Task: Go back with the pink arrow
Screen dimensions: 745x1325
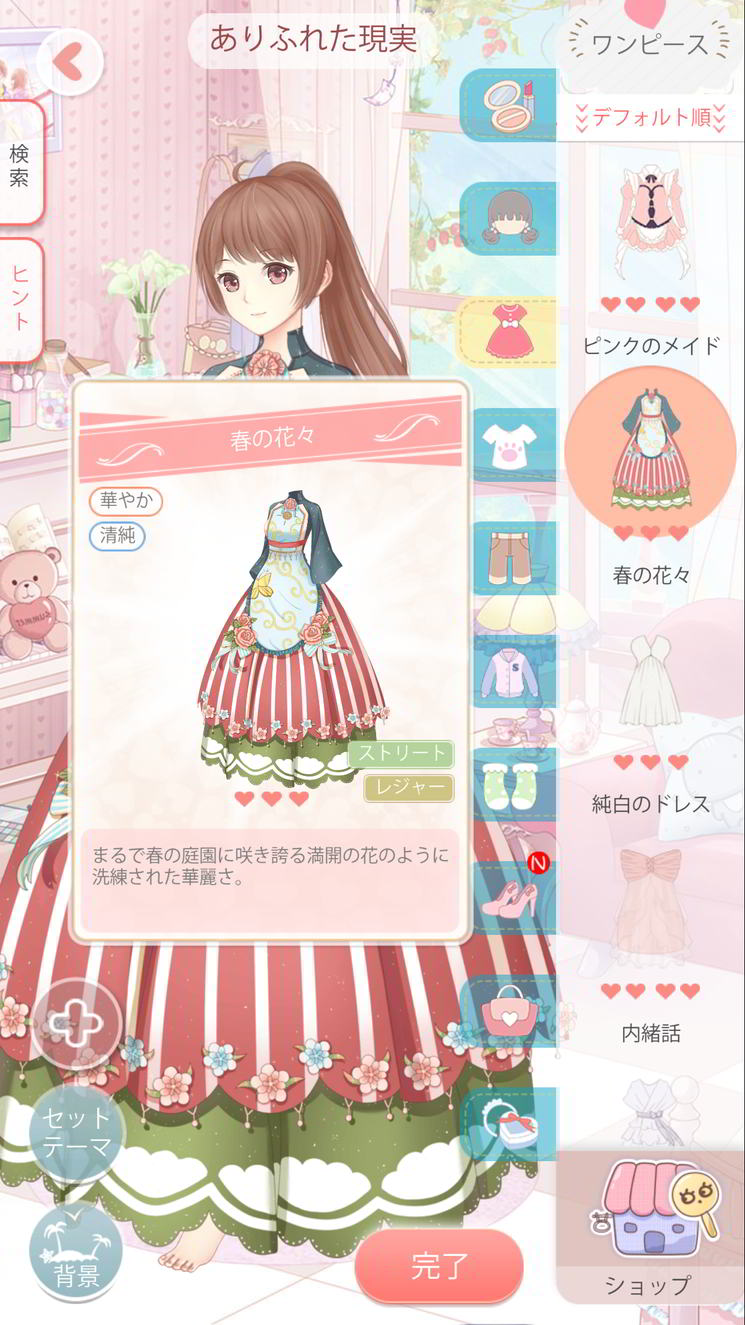Action: [68, 62]
